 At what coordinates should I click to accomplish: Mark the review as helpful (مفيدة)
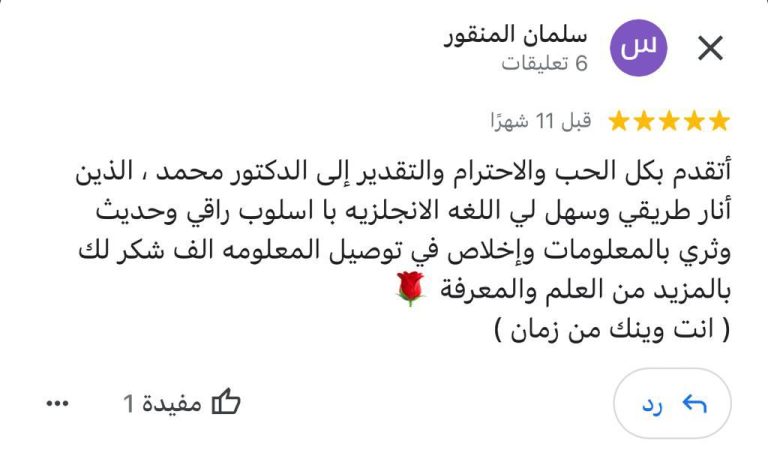pyautogui.click(x=226, y=403)
